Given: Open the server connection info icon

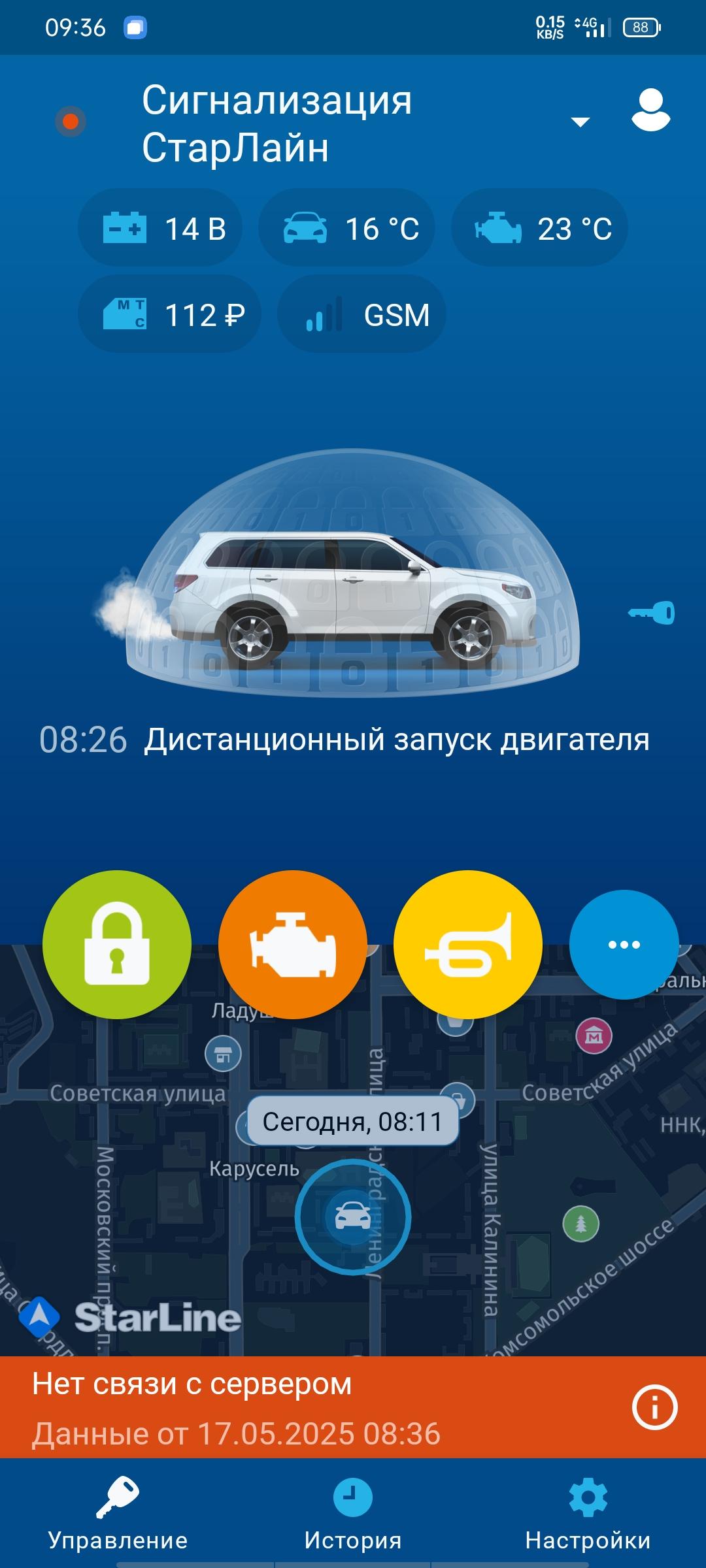Looking at the screenshot, I should pos(654,1407).
